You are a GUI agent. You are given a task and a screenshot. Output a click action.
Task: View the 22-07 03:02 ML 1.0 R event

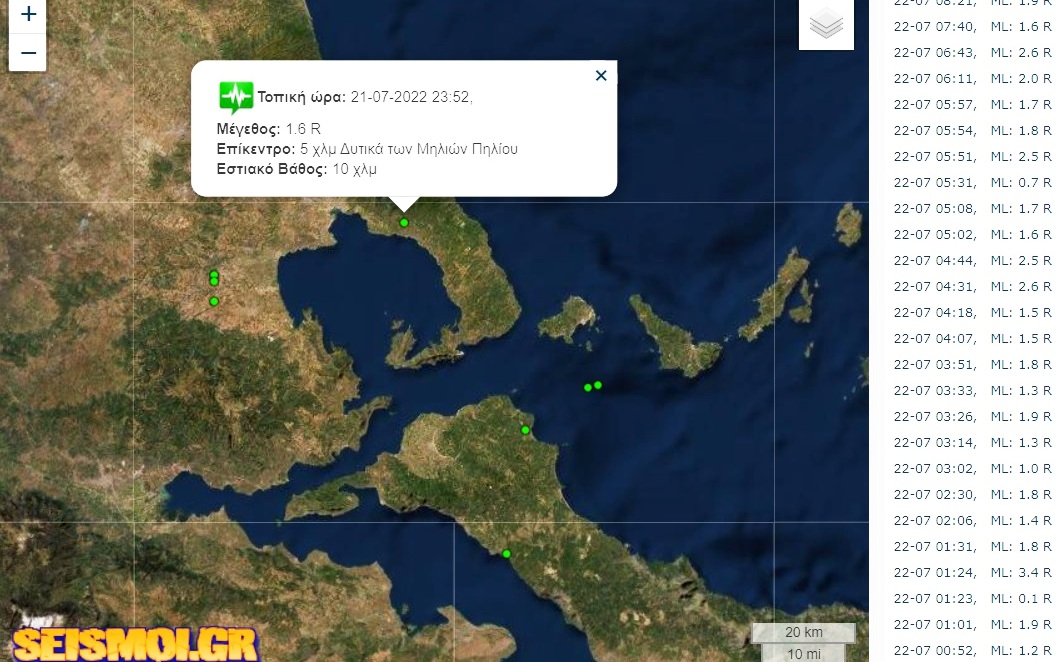pyautogui.click(x=971, y=469)
